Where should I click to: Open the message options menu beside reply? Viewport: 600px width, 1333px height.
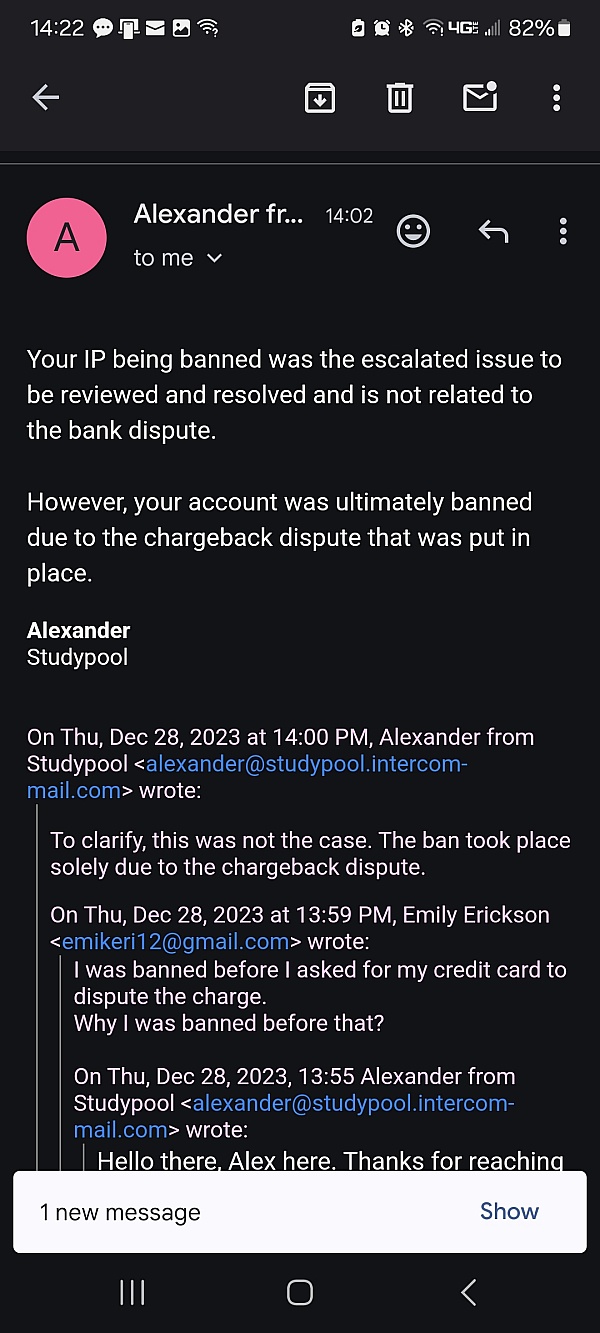563,232
